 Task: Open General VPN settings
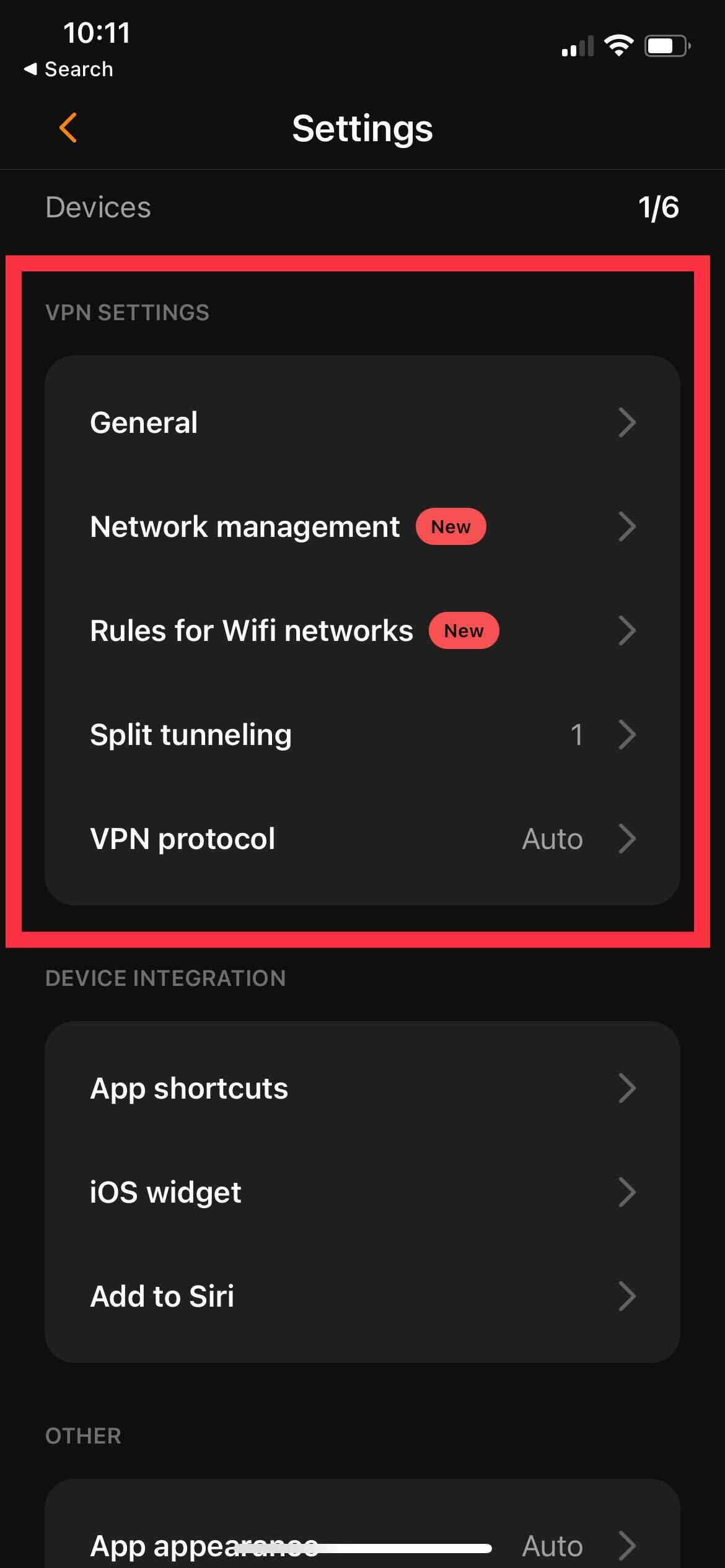(362, 422)
